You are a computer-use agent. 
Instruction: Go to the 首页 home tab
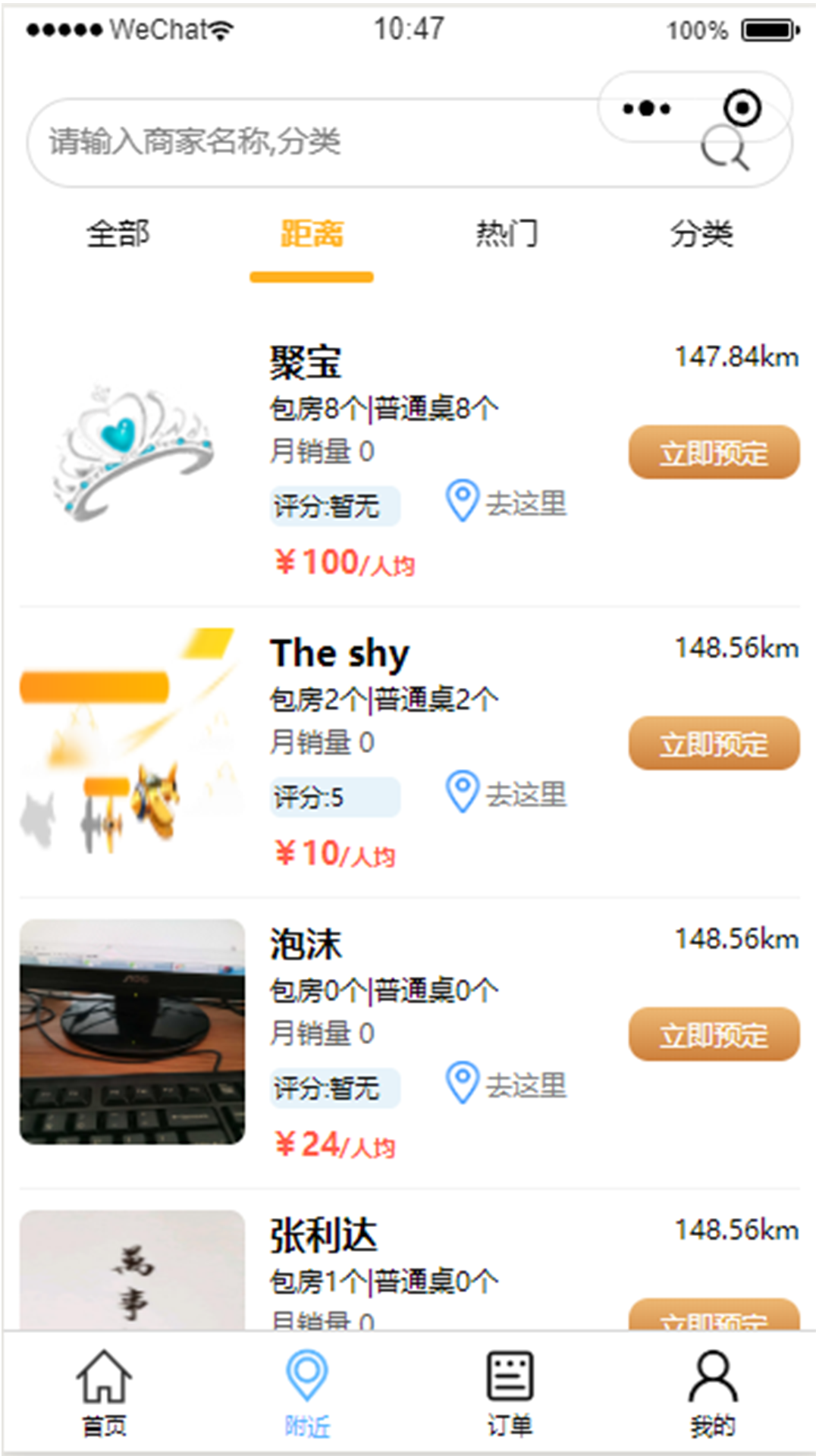[104, 1393]
